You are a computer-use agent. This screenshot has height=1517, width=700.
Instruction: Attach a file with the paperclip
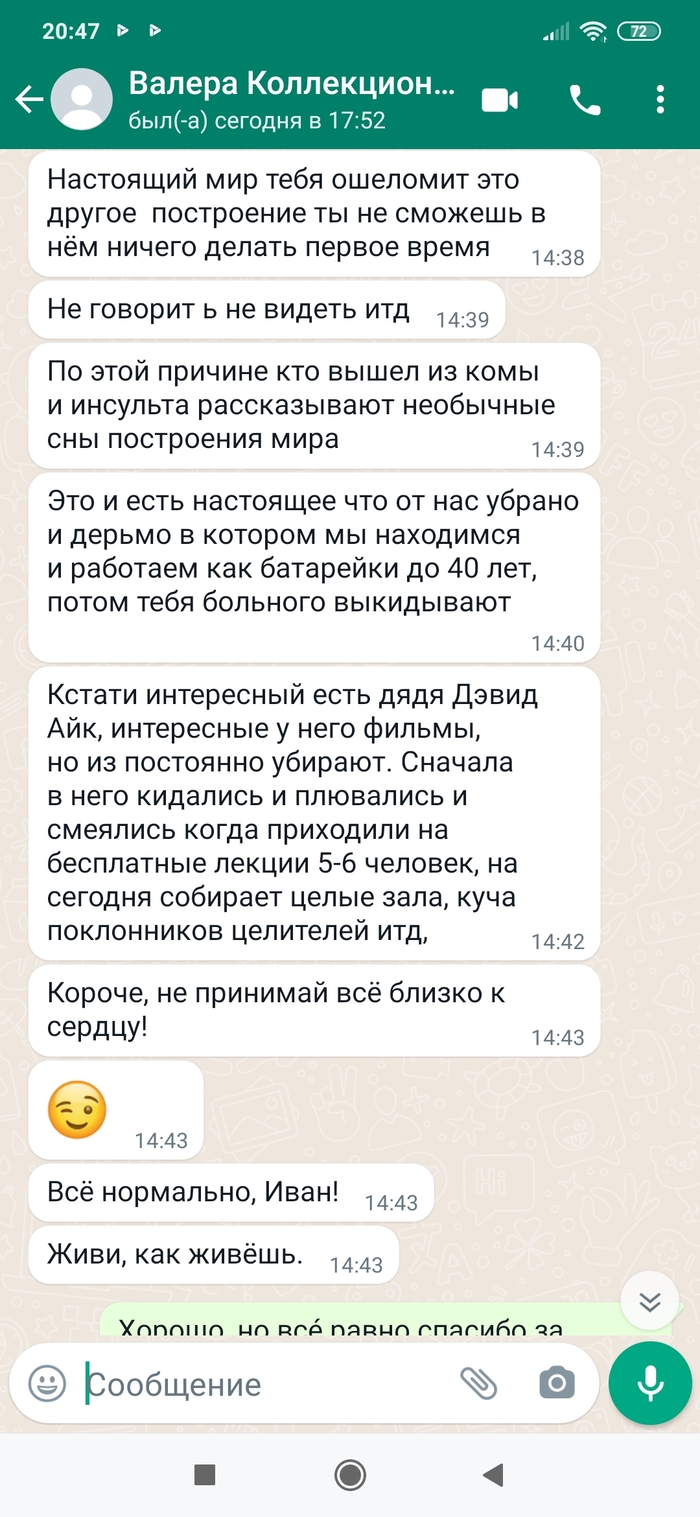click(x=478, y=1383)
